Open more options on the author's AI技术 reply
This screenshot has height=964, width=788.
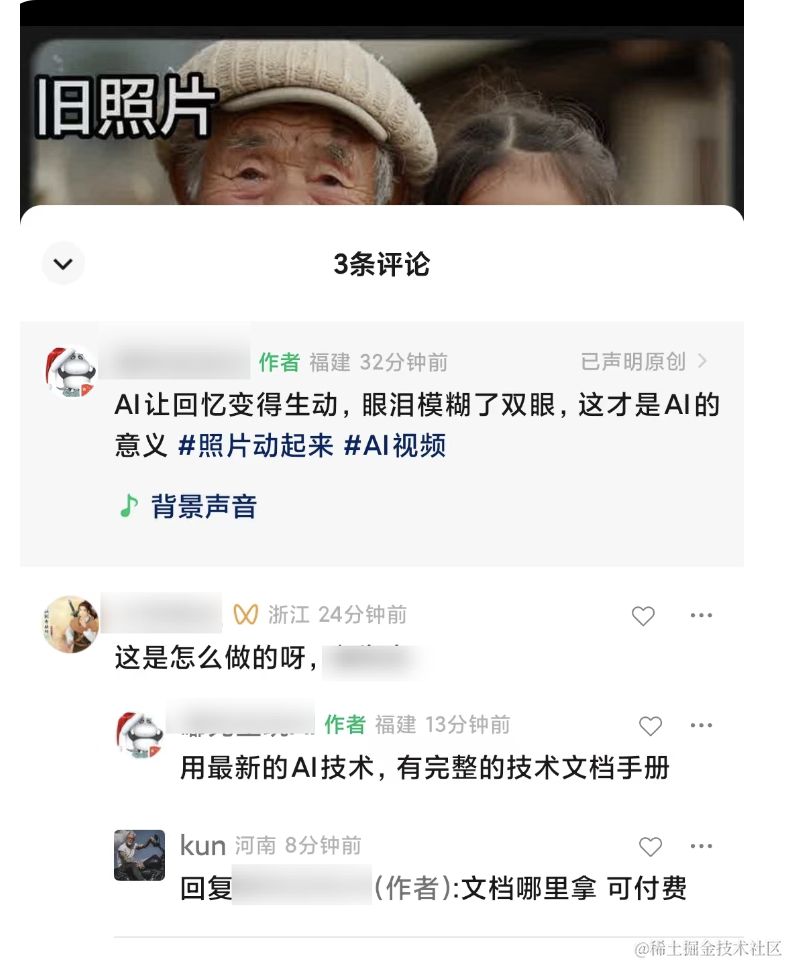pyautogui.click(x=701, y=726)
